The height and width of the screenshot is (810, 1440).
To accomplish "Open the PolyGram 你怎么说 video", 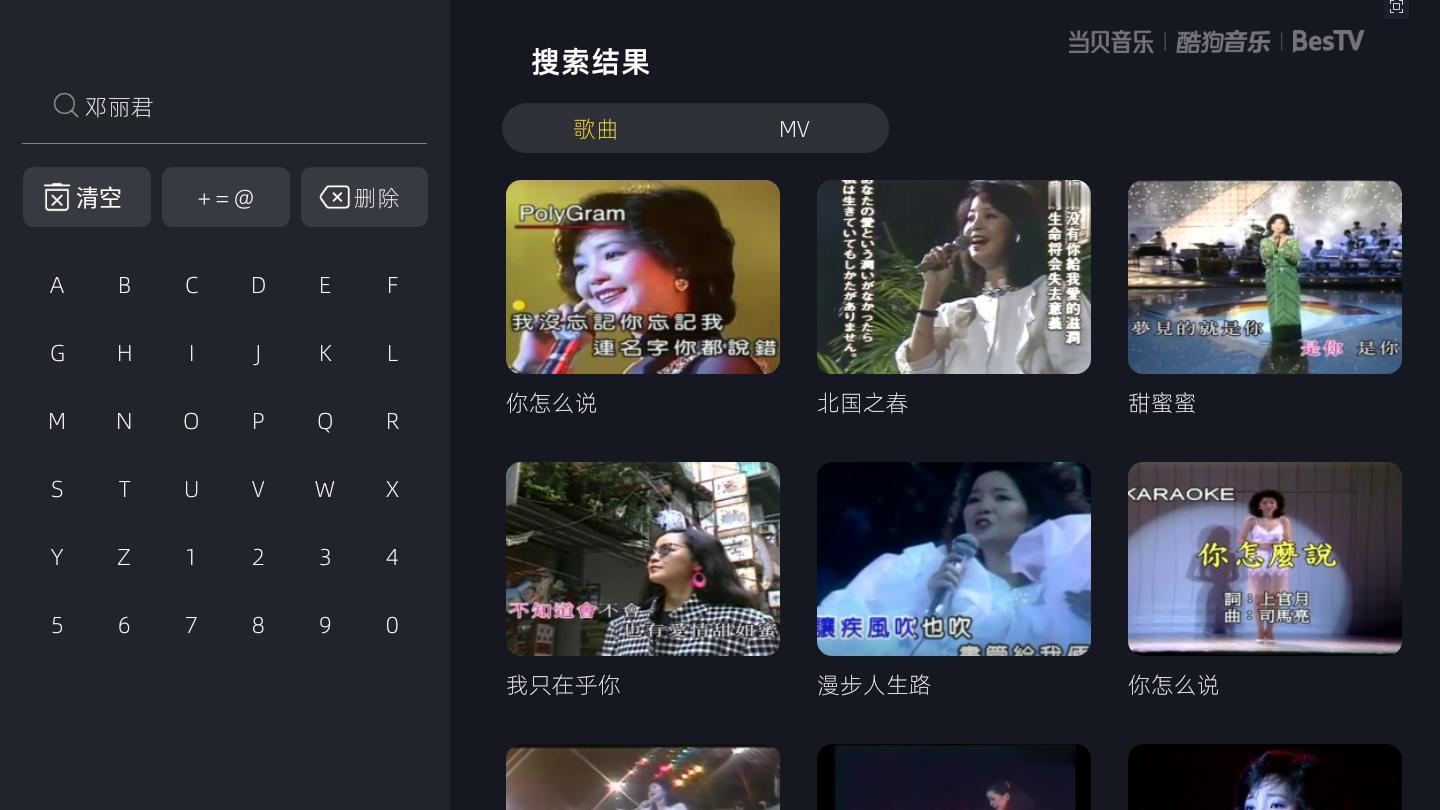I will tap(642, 277).
